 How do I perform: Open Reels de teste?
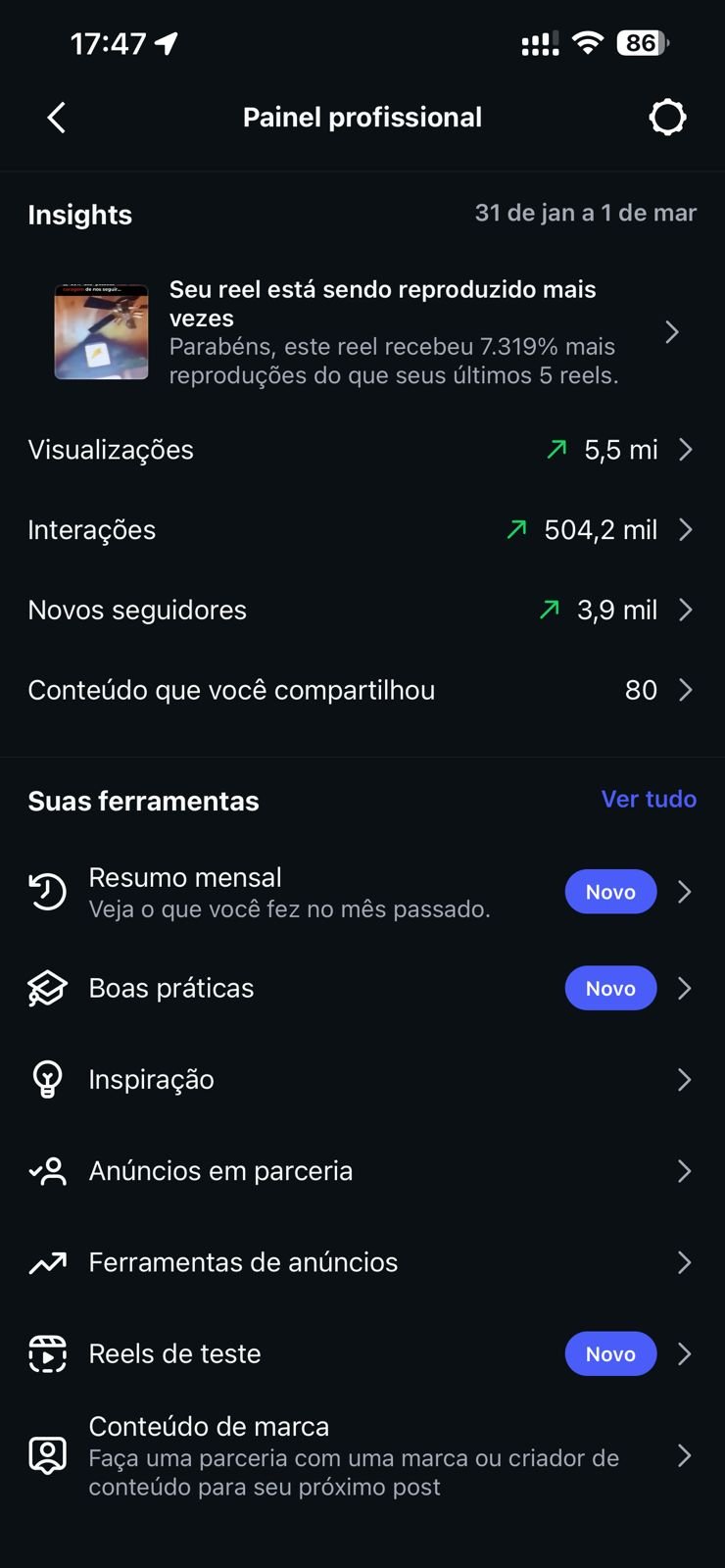pyautogui.click(x=362, y=1354)
